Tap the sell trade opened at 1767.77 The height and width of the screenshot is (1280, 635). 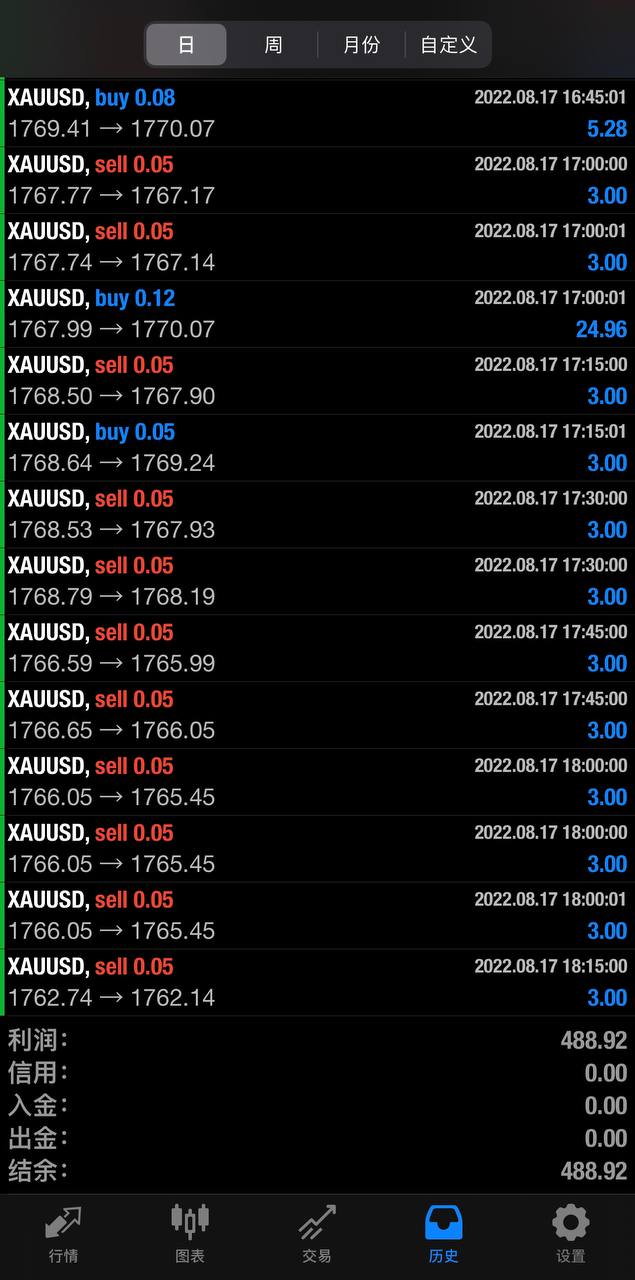(x=317, y=180)
